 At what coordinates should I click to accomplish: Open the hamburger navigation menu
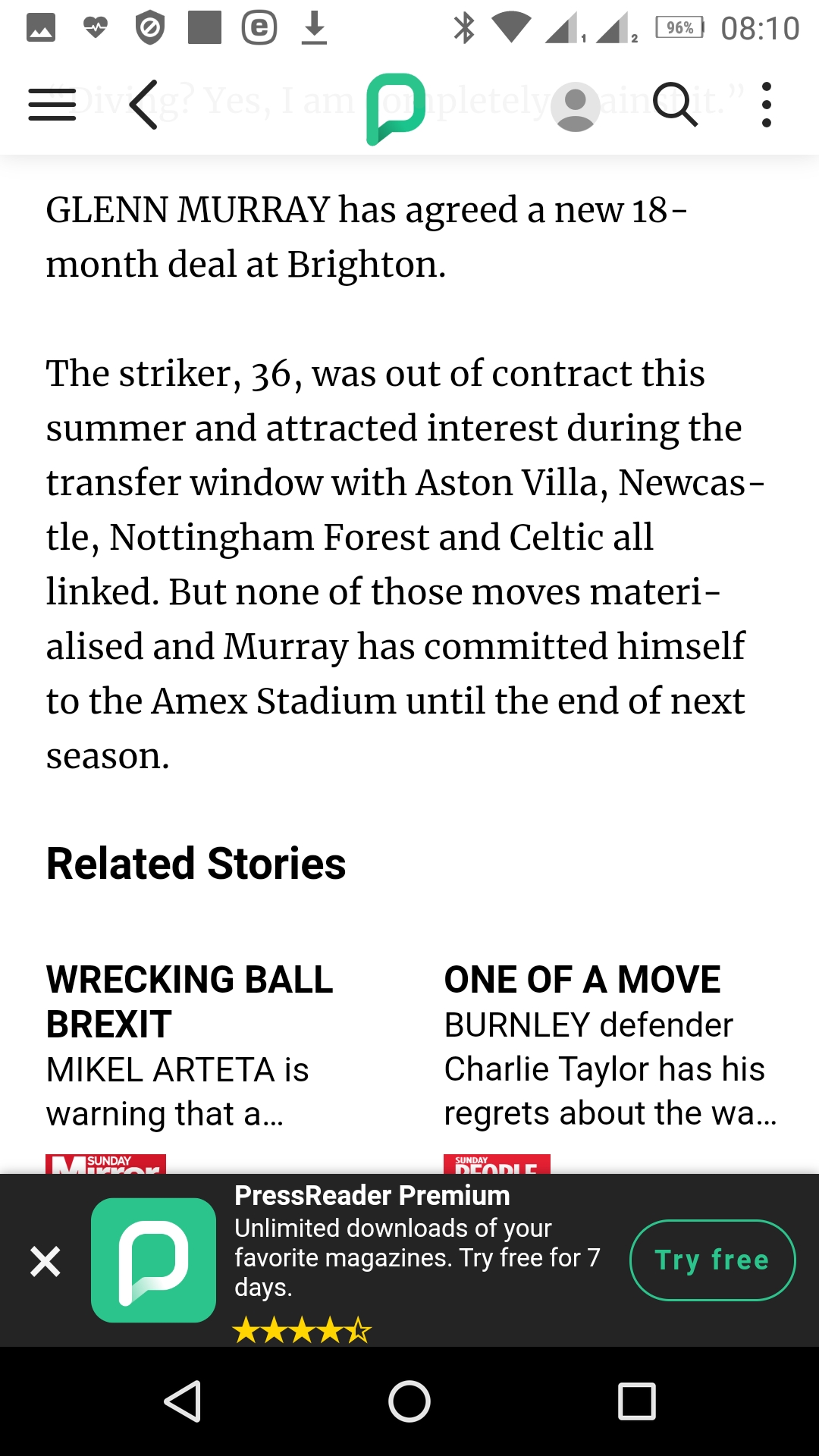tap(52, 105)
